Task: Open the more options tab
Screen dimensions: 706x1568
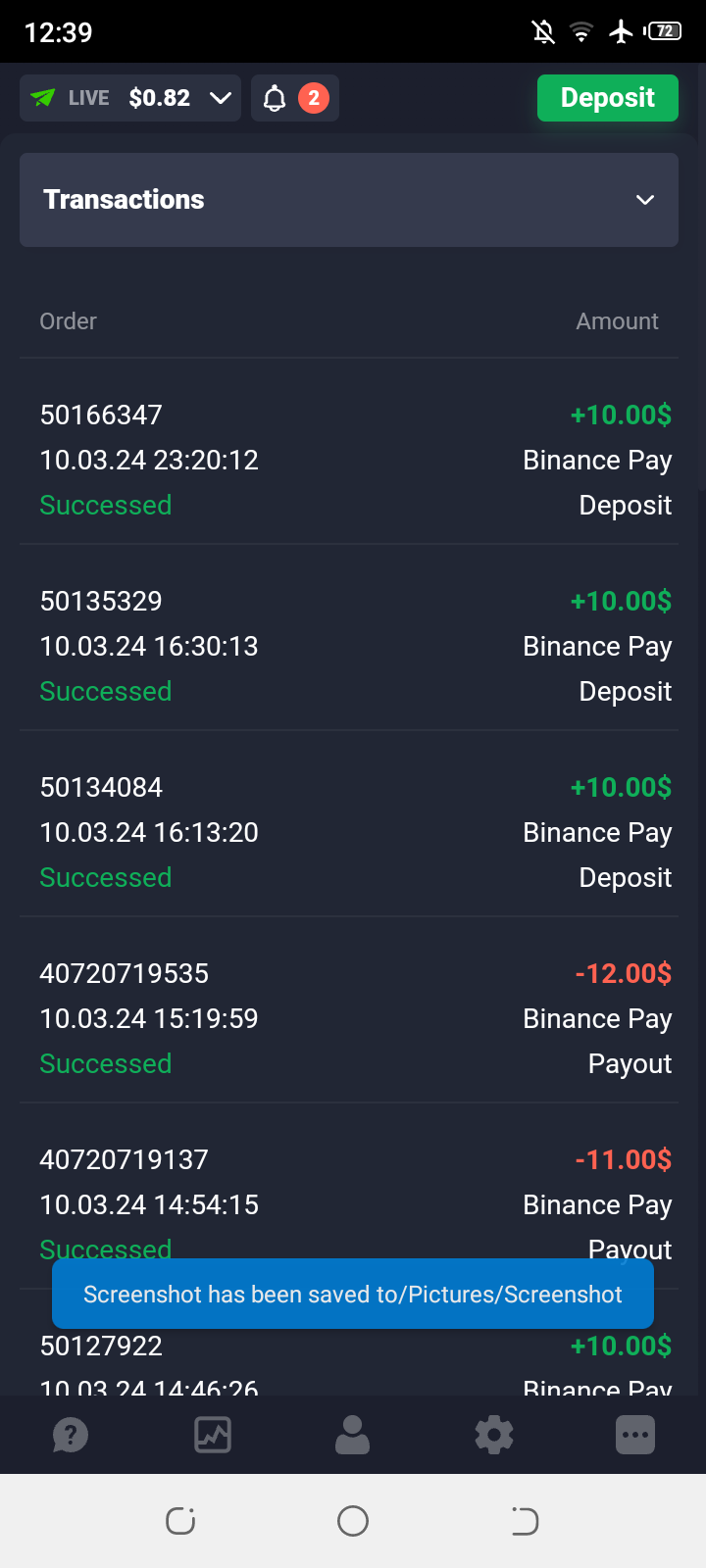Action: point(635,1436)
